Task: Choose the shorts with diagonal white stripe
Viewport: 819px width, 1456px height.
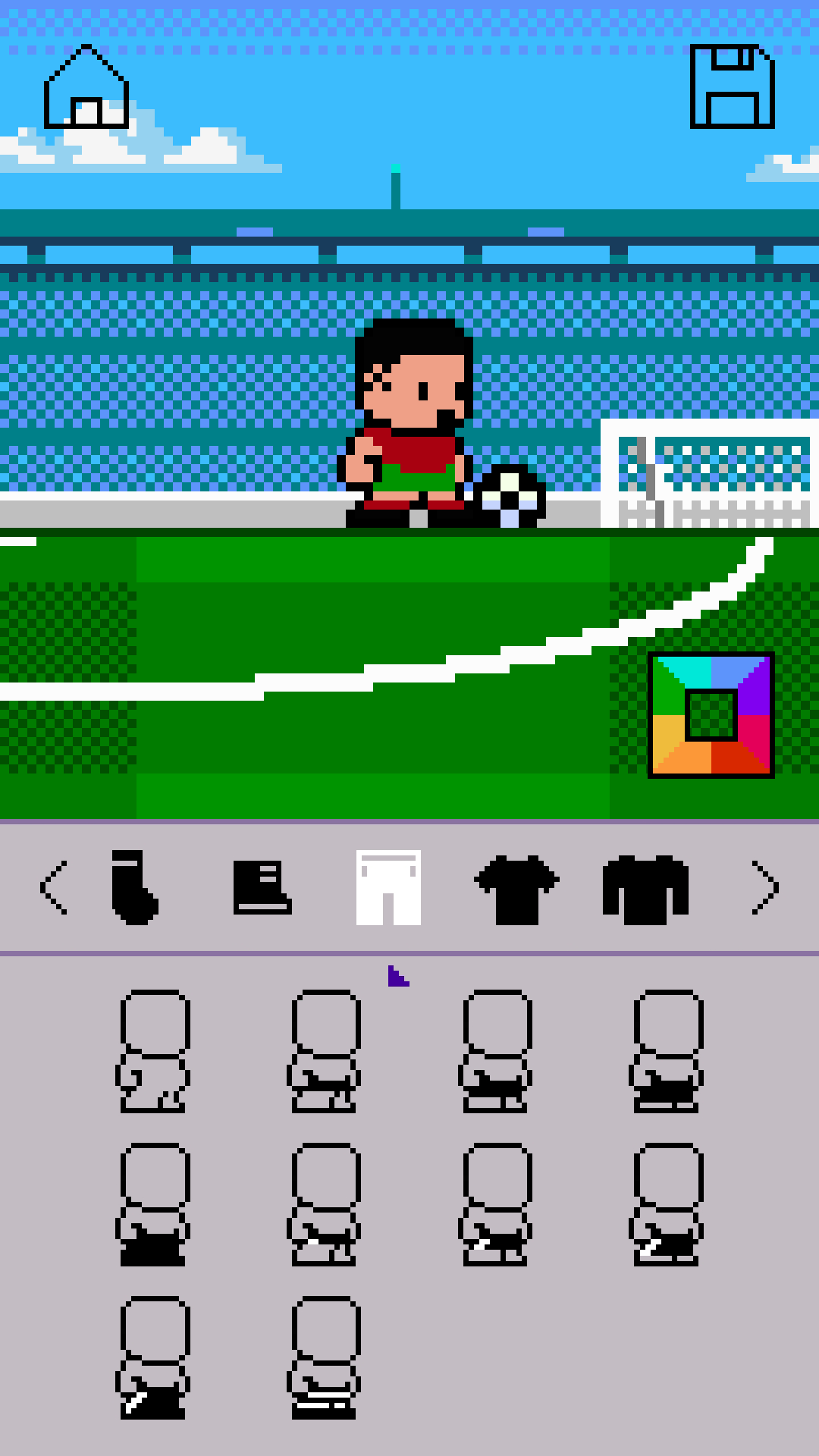Action: (x=154, y=1357)
